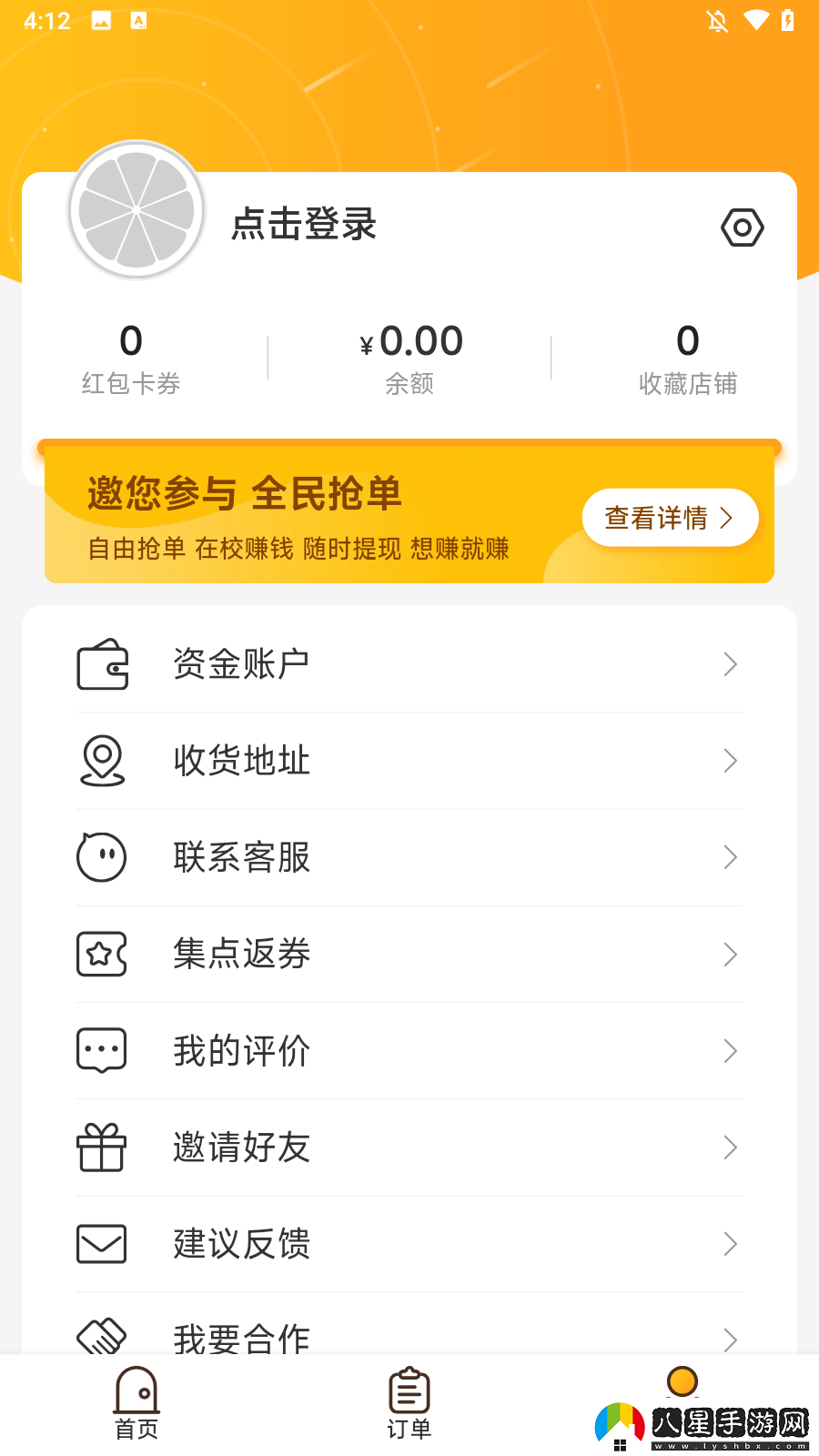819x1456 pixels.
Task: Switch to the 订单 orders tab
Action: [409, 1403]
